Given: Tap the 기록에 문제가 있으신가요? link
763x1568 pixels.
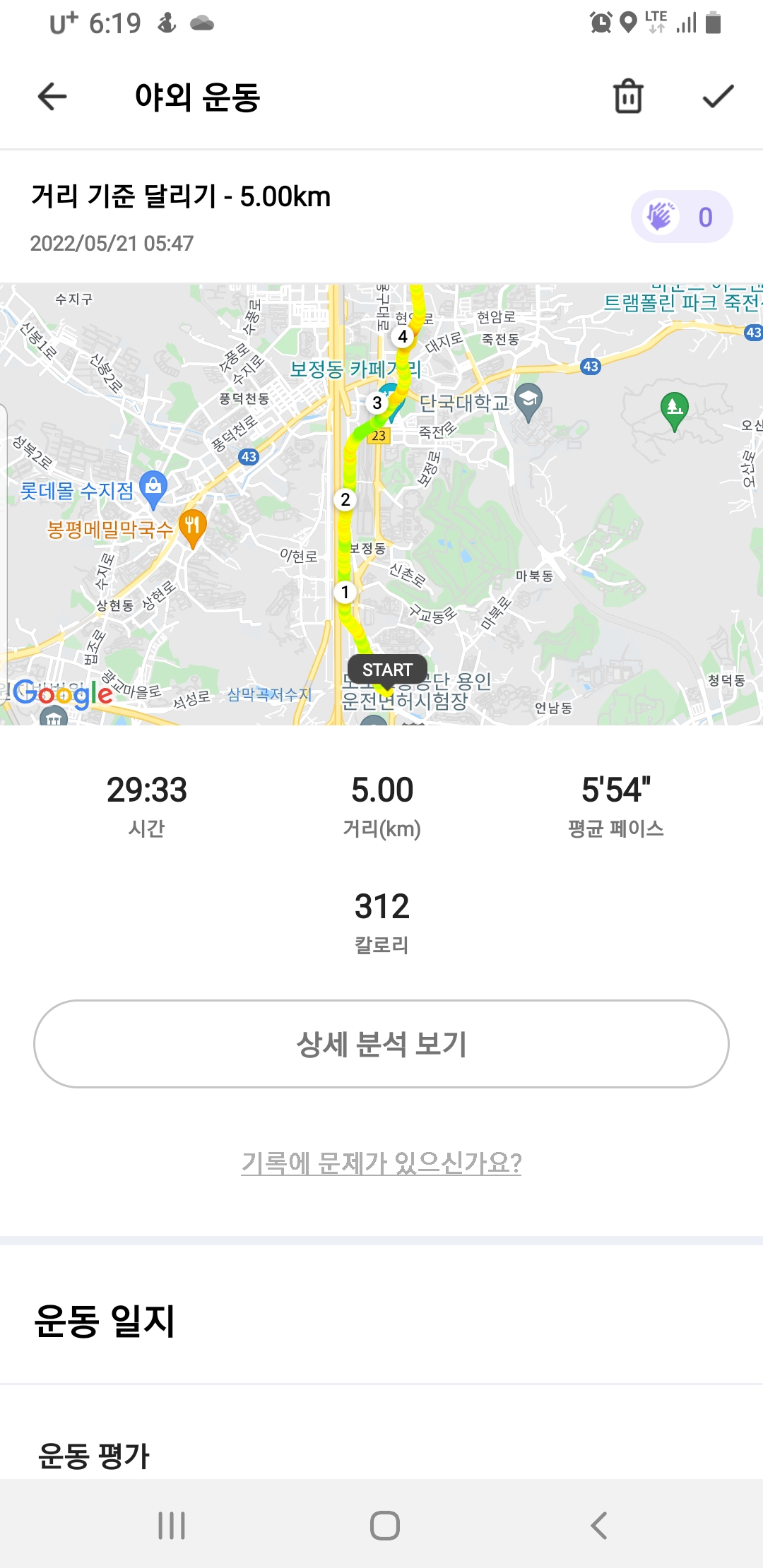Looking at the screenshot, I should coord(381,1163).
